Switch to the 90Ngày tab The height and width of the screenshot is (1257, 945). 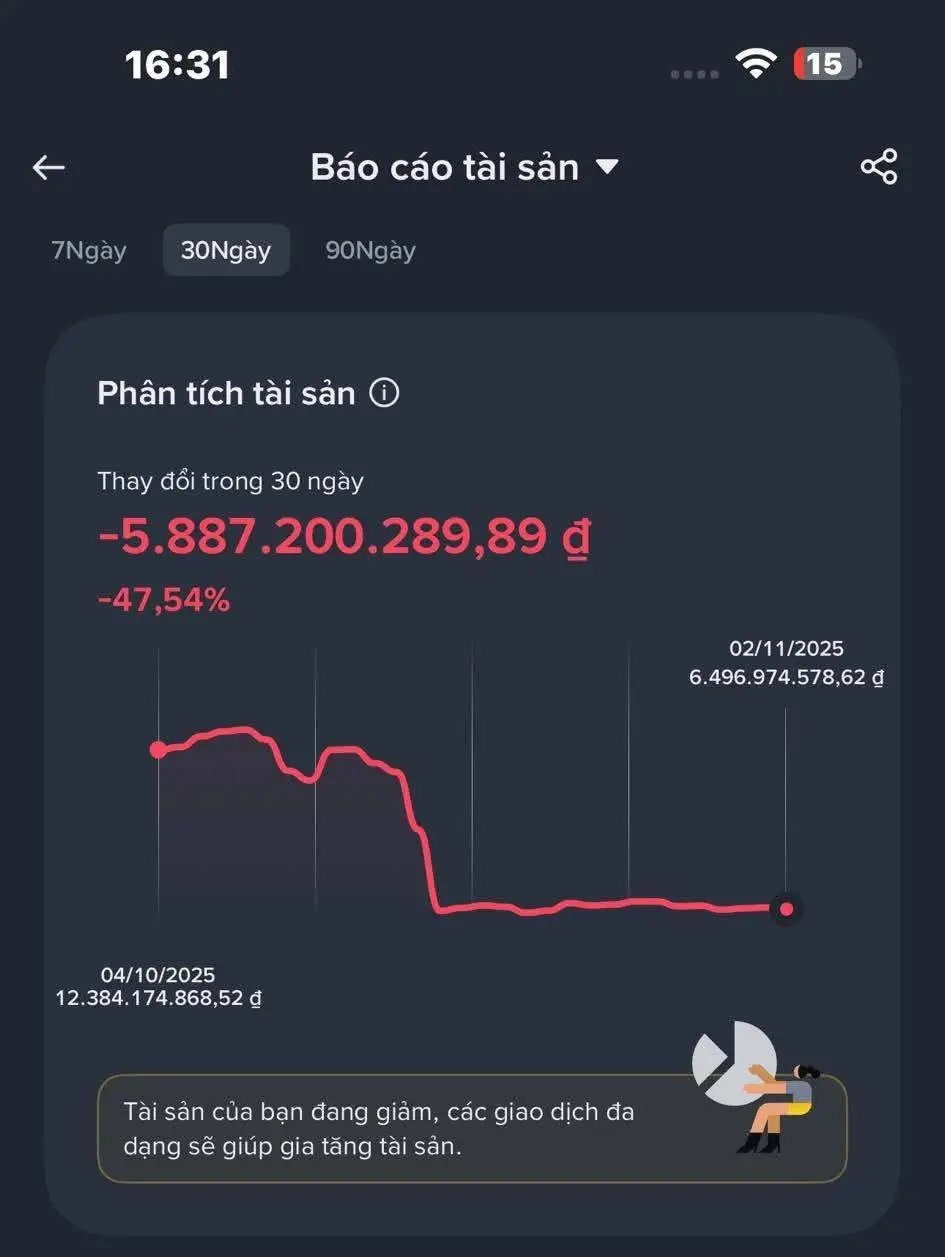click(368, 251)
